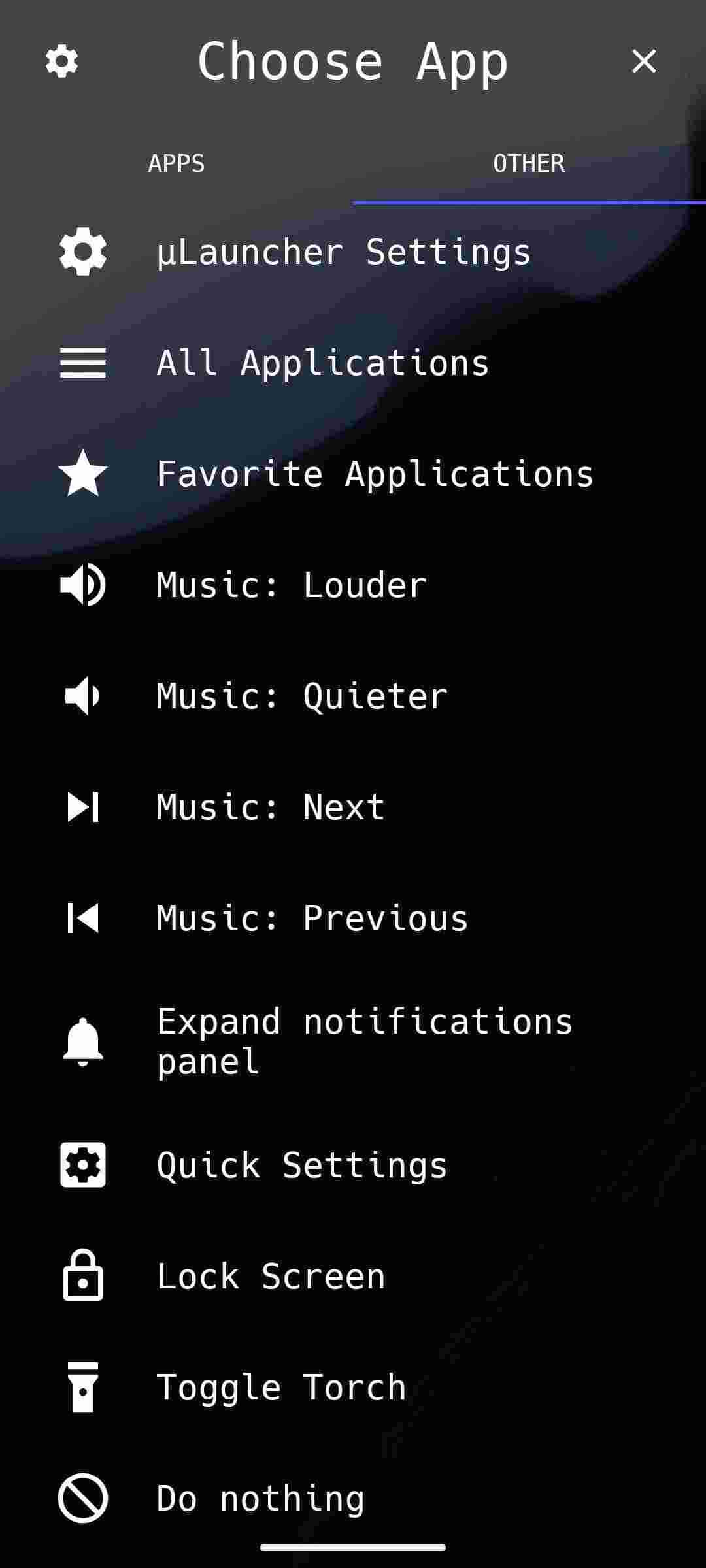The image size is (706, 1568).
Task: Click the skip-back icon for Music: Previous
Action: [x=82, y=918]
